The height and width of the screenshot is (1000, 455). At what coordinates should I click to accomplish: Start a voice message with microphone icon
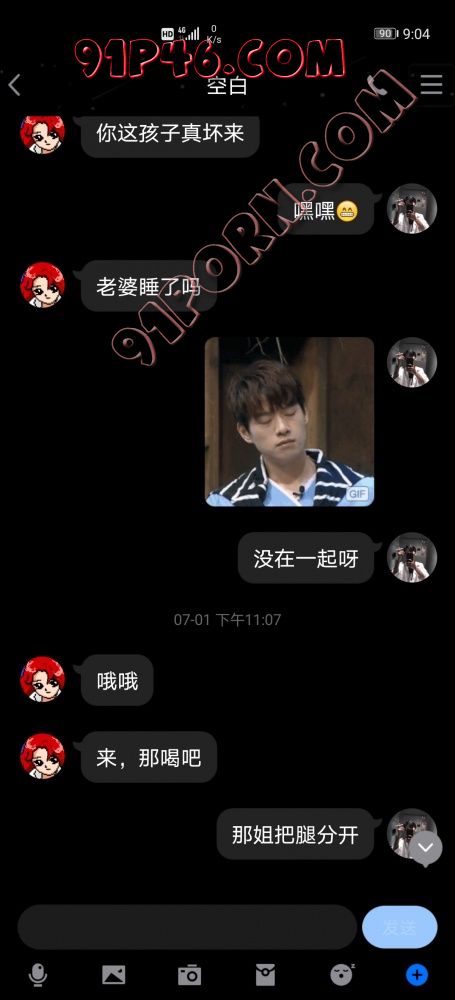click(x=38, y=974)
